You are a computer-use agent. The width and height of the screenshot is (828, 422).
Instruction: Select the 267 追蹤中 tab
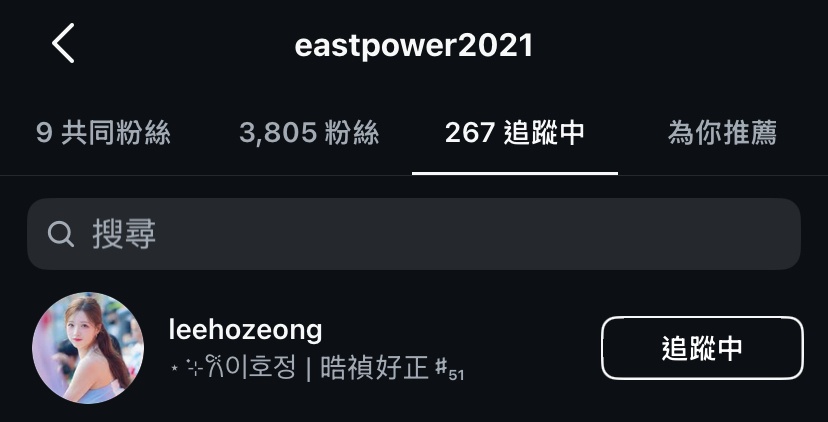515,133
